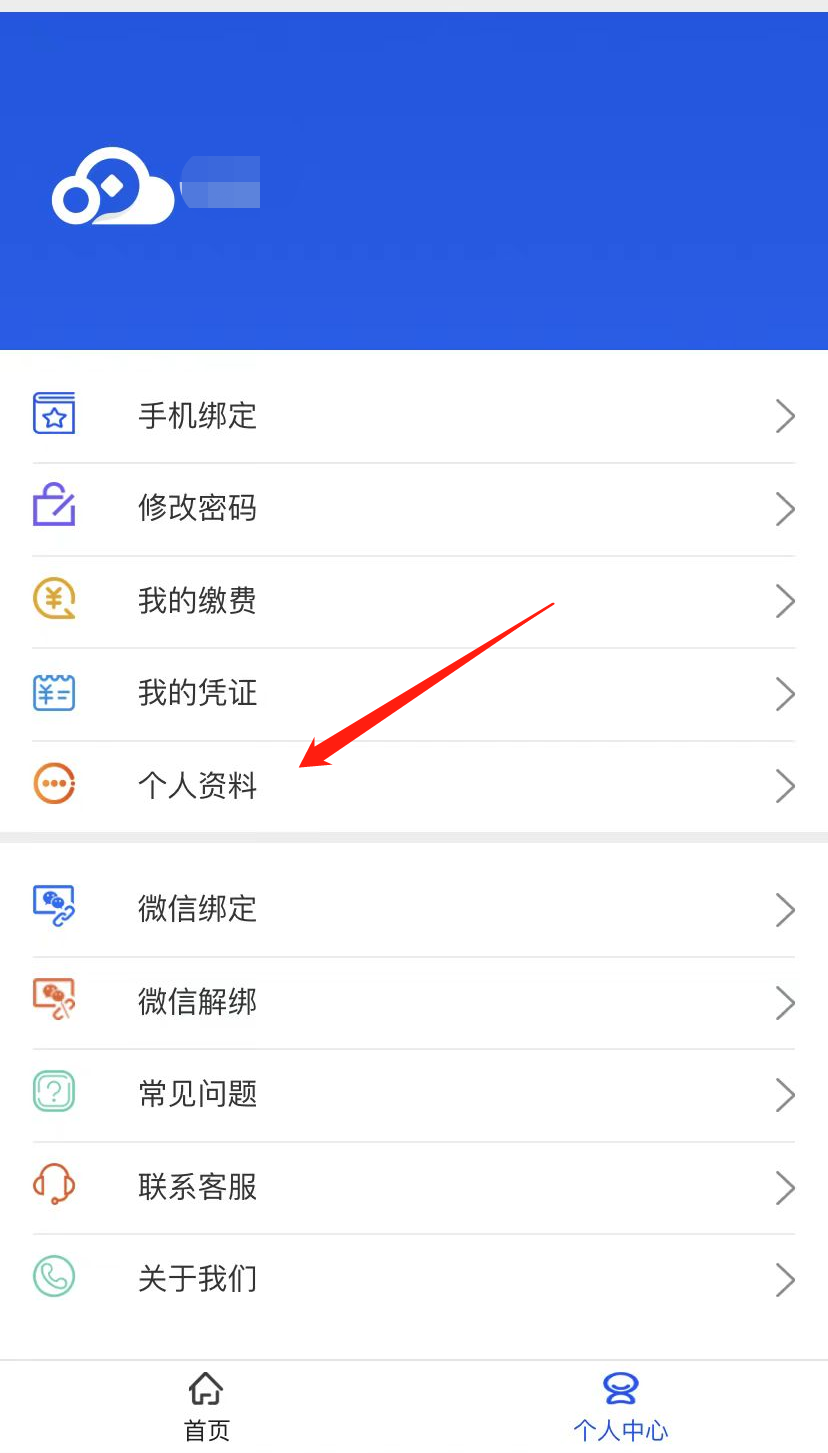Switch to the 个人中心 tab
828x1453 pixels.
pyautogui.click(x=621, y=1407)
